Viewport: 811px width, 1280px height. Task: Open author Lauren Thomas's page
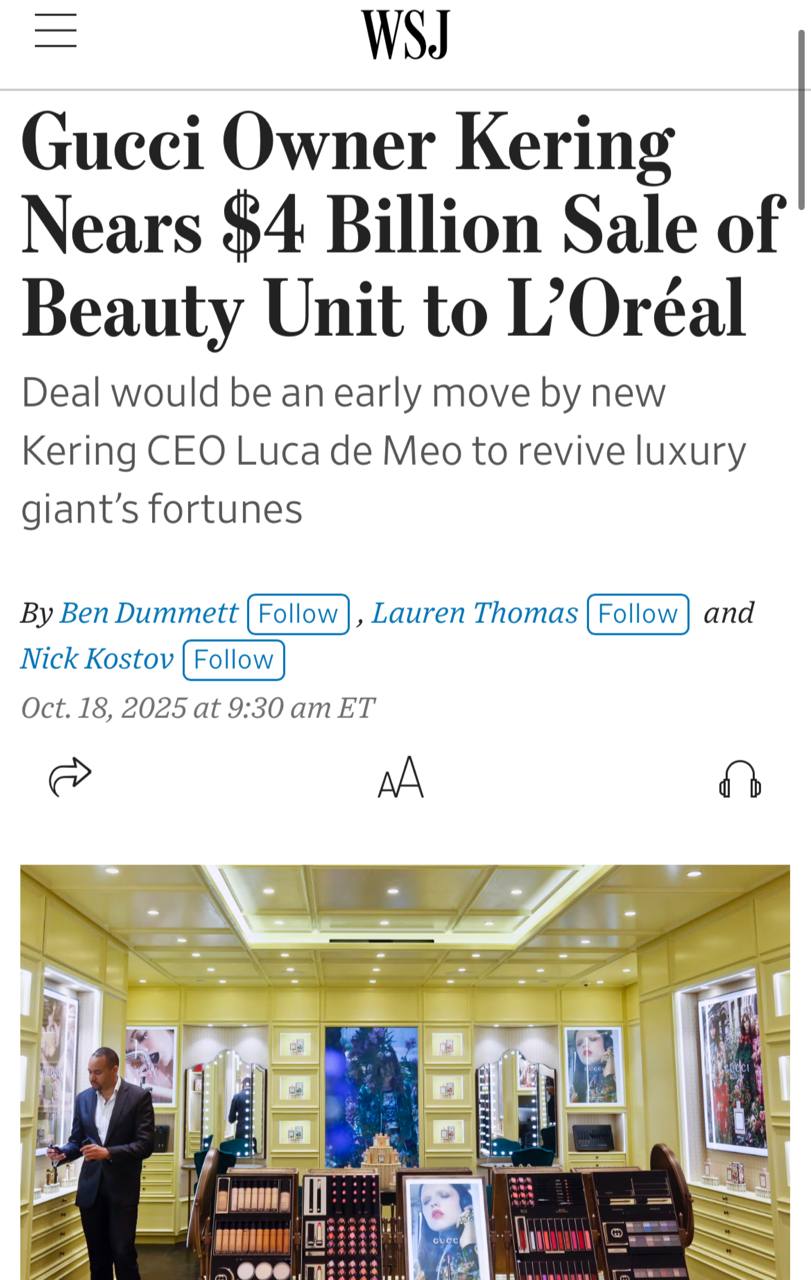(475, 613)
